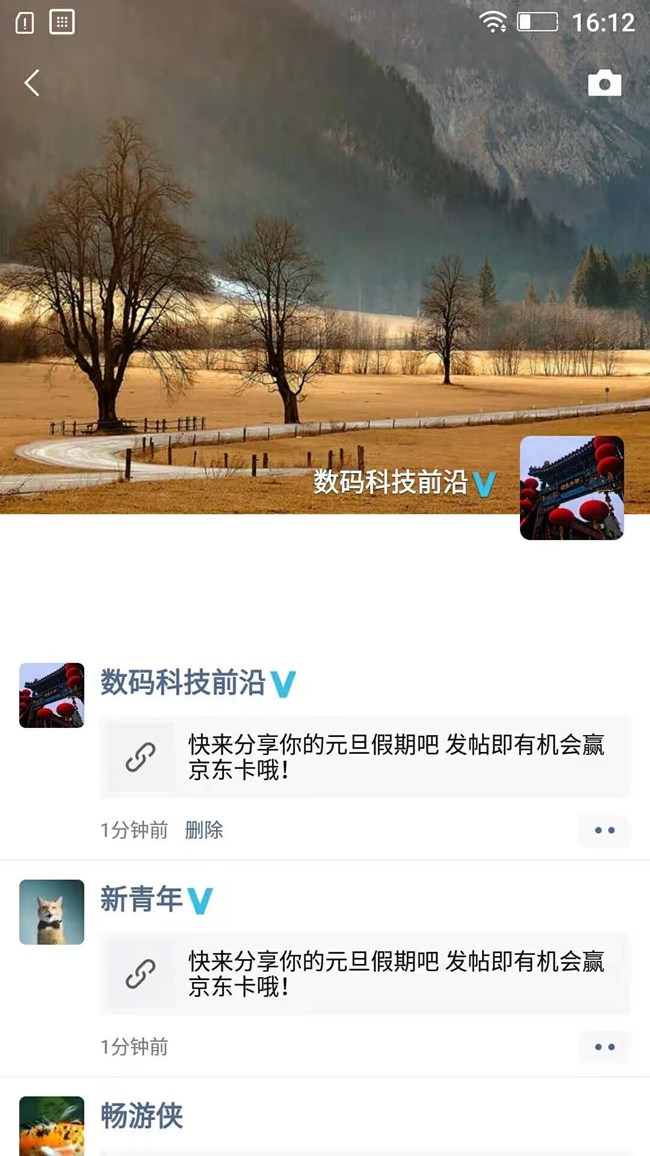Image resolution: width=650 pixels, height=1156 pixels.
Task: Open like/comment menu on 新青年's post
Action: pos(604,1047)
